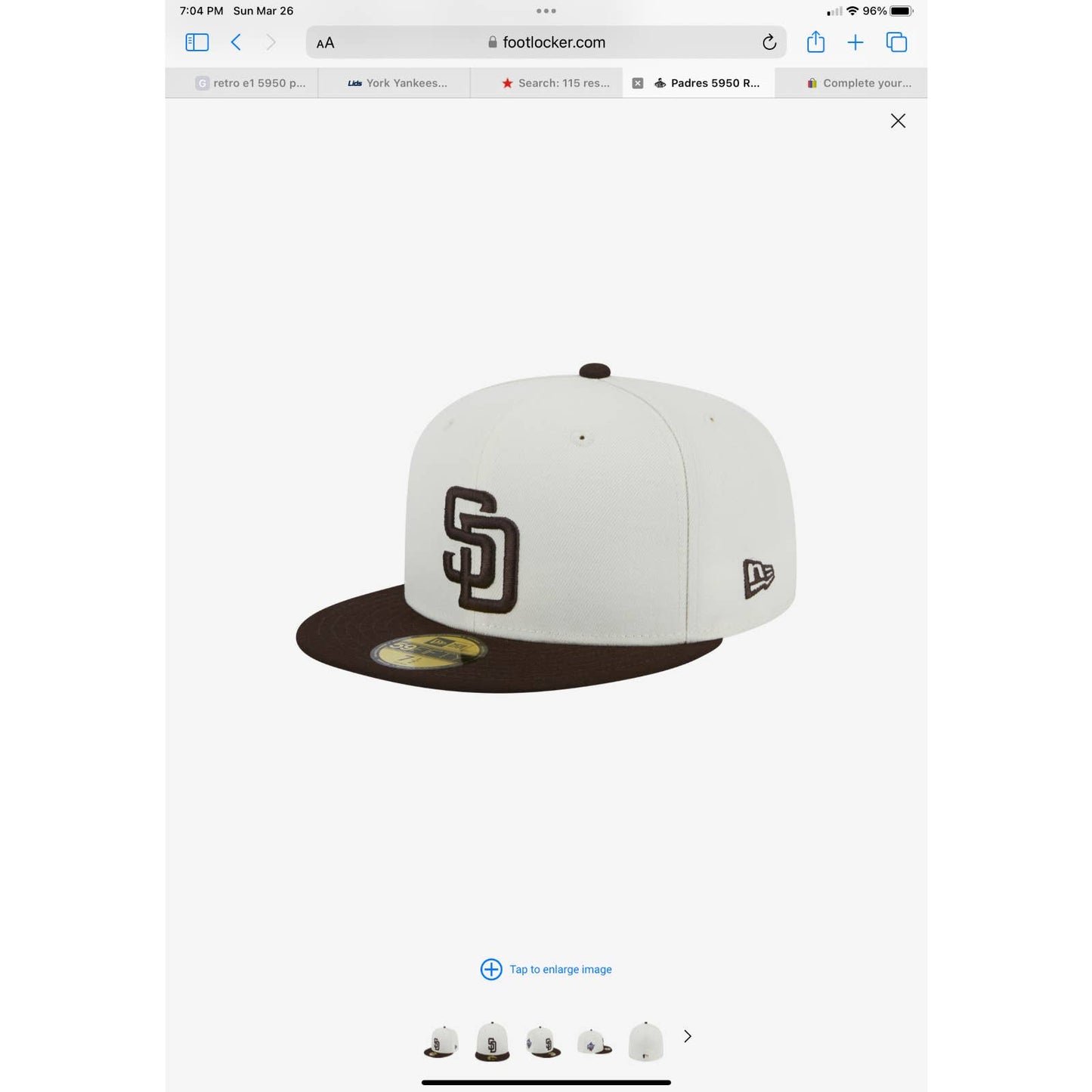The height and width of the screenshot is (1092, 1092).
Task: Go back to the previous page
Action: click(x=236, y=42)
